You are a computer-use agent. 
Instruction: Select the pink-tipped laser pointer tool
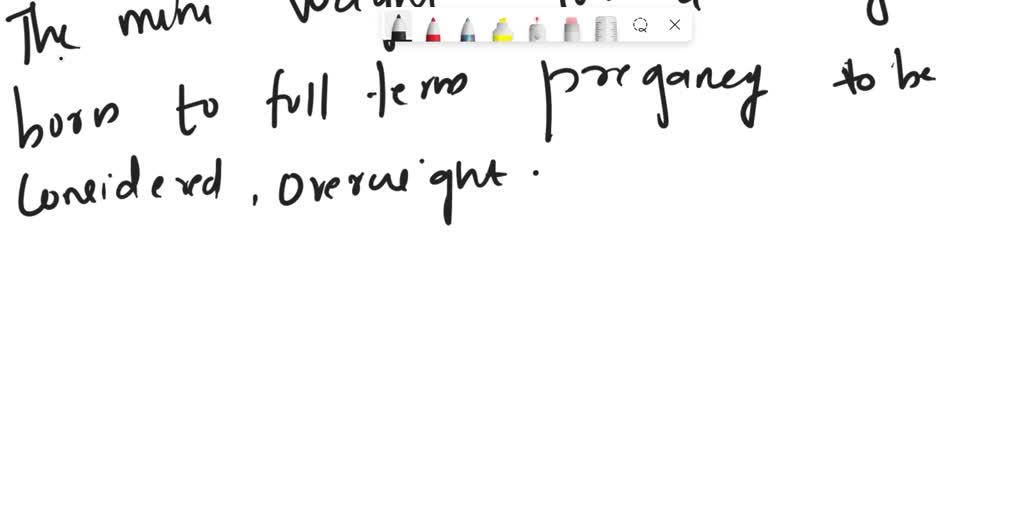click(537, 29)
